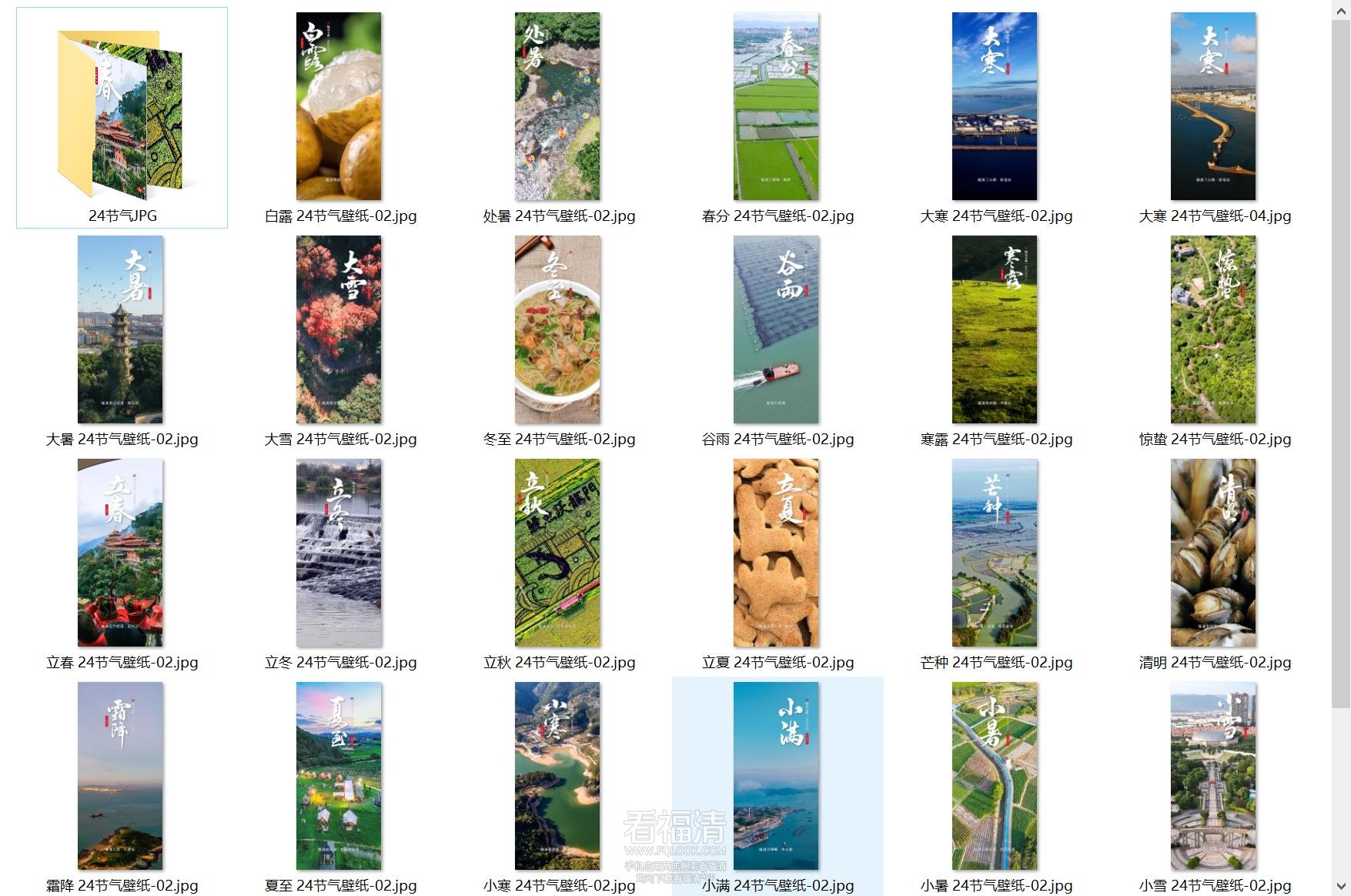The height and width of the screenshot is (896, 1351).
Task: Select the 处暑 wallpaper image
Action: [557, 106]
